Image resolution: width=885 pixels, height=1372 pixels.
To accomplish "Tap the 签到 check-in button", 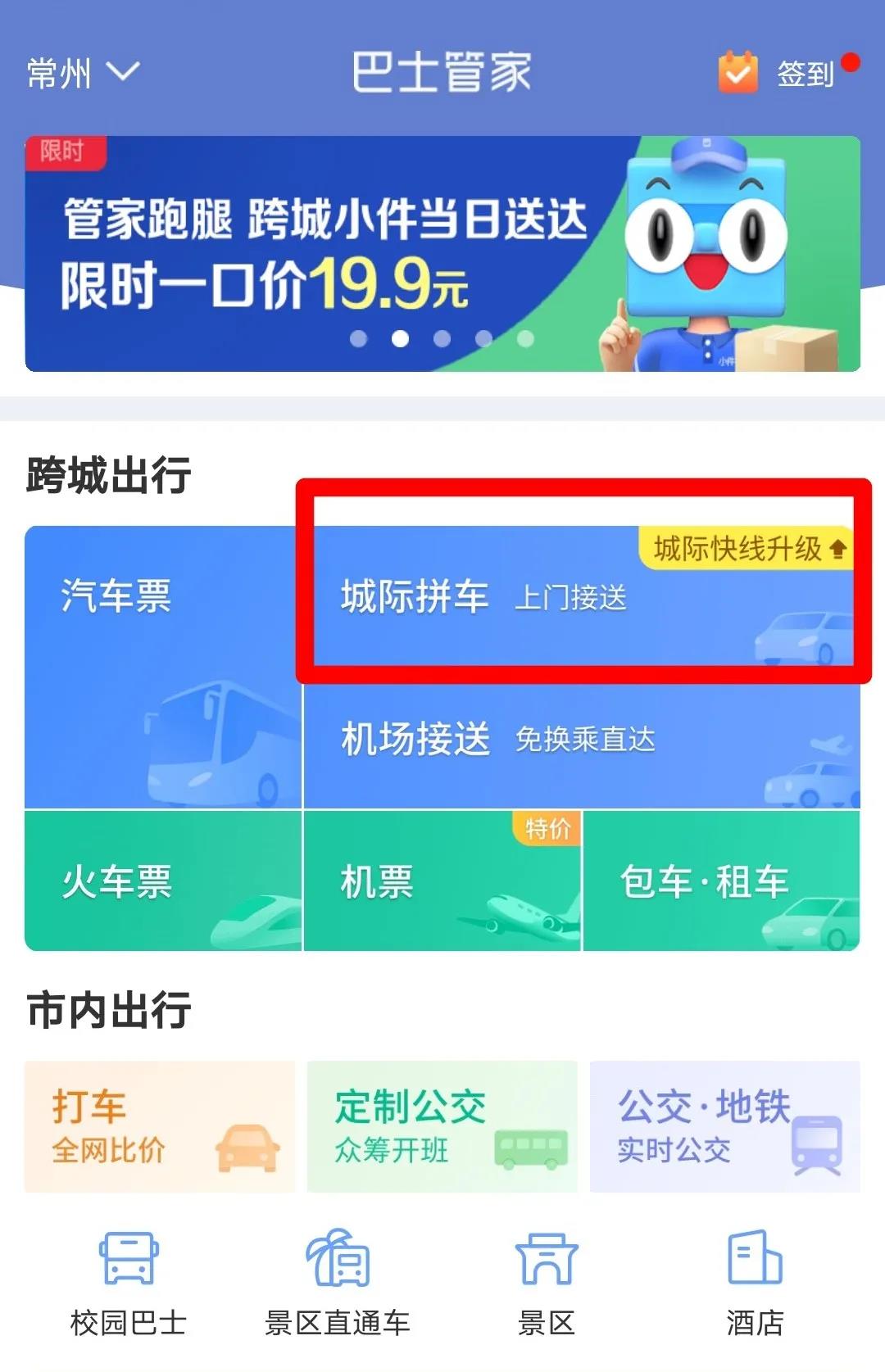I will 787,73.
